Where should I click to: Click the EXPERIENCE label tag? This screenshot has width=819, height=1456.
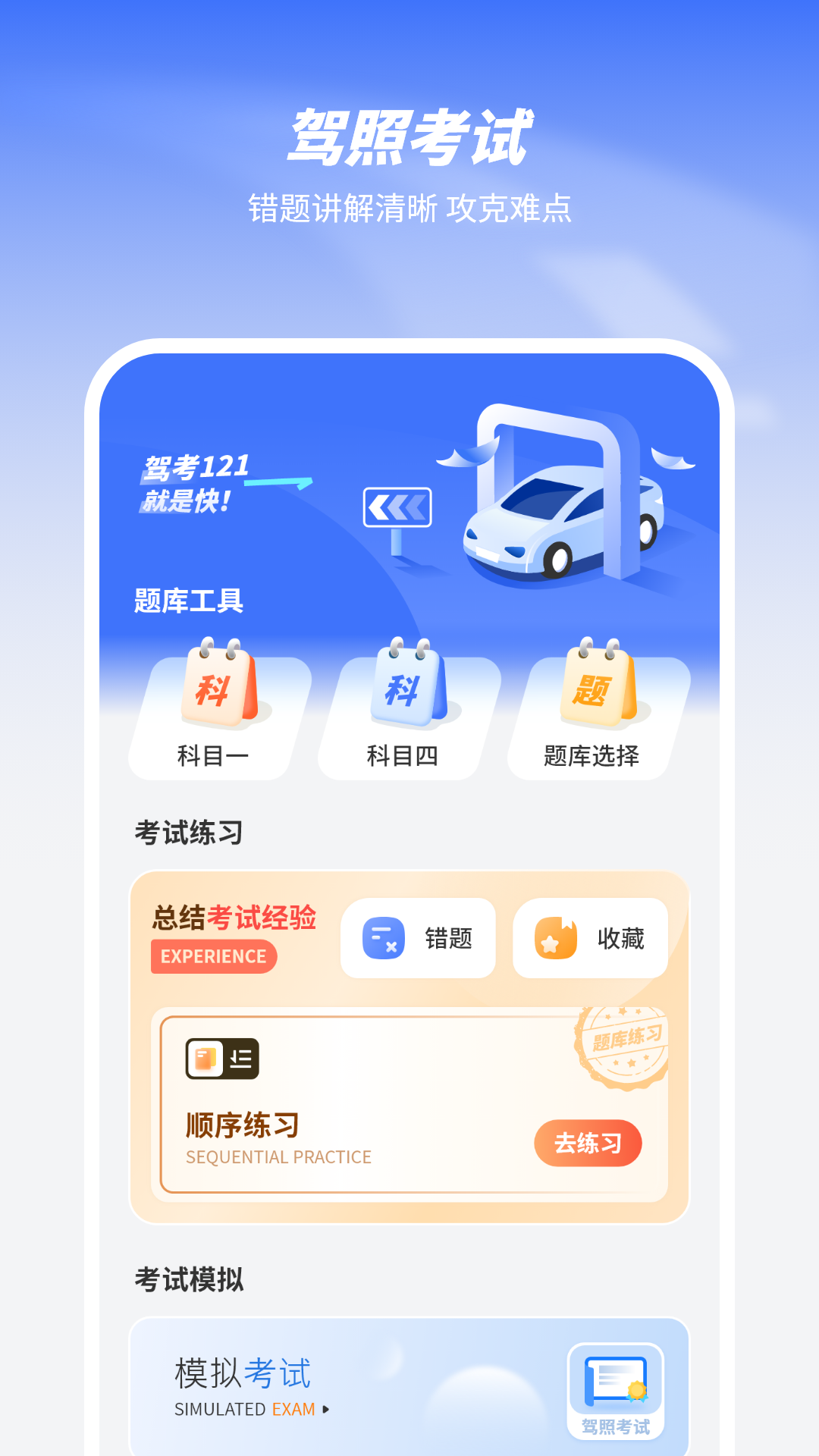point(213,957)
